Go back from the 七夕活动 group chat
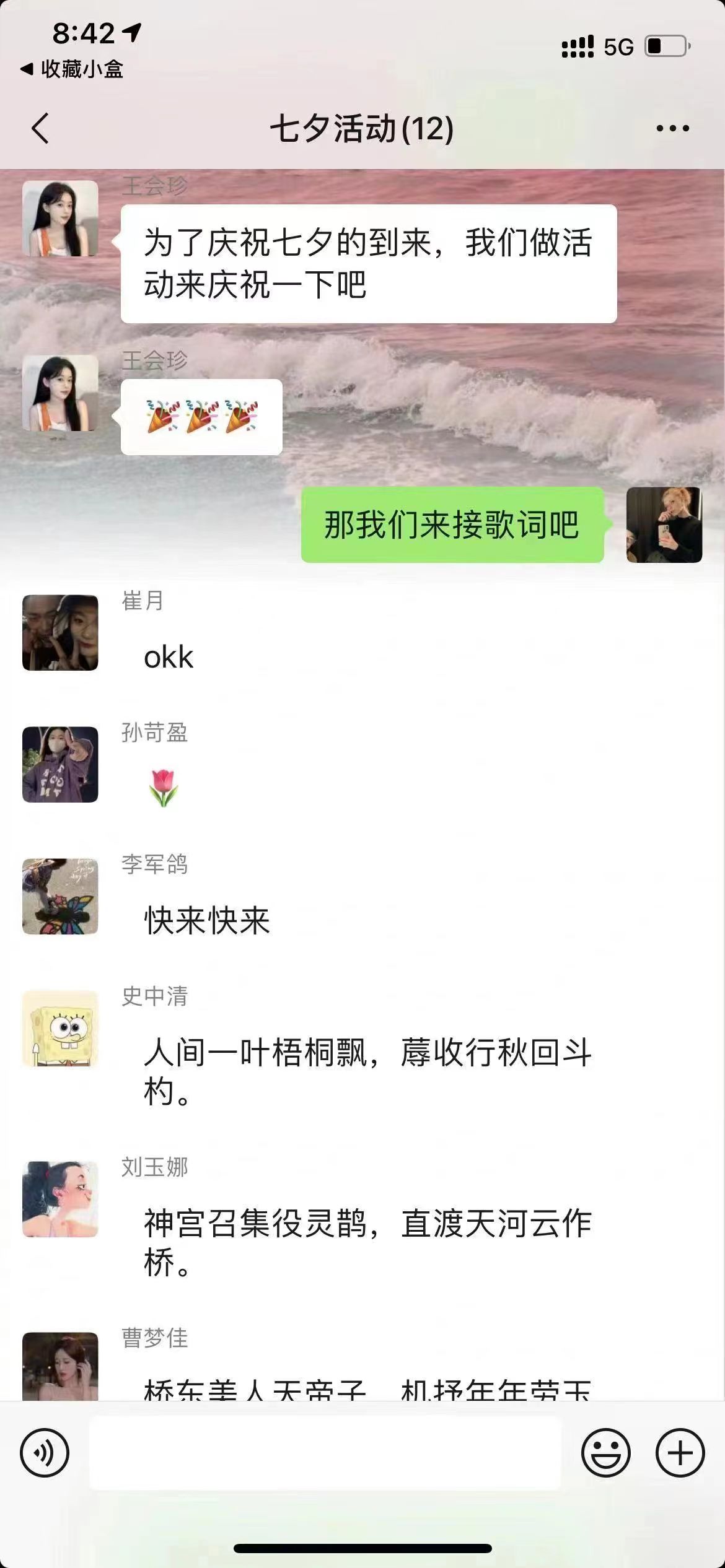The image size is (725, 1568). click(x=40, y=128)
